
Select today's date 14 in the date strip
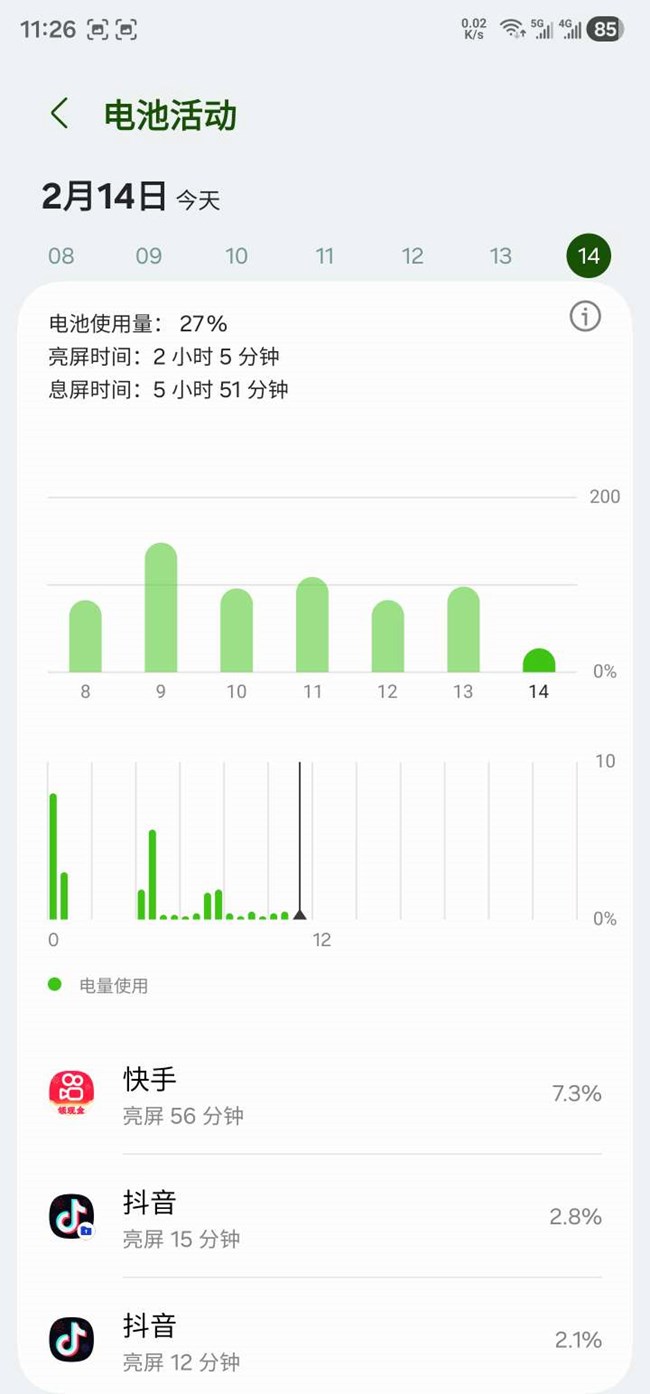588,256
